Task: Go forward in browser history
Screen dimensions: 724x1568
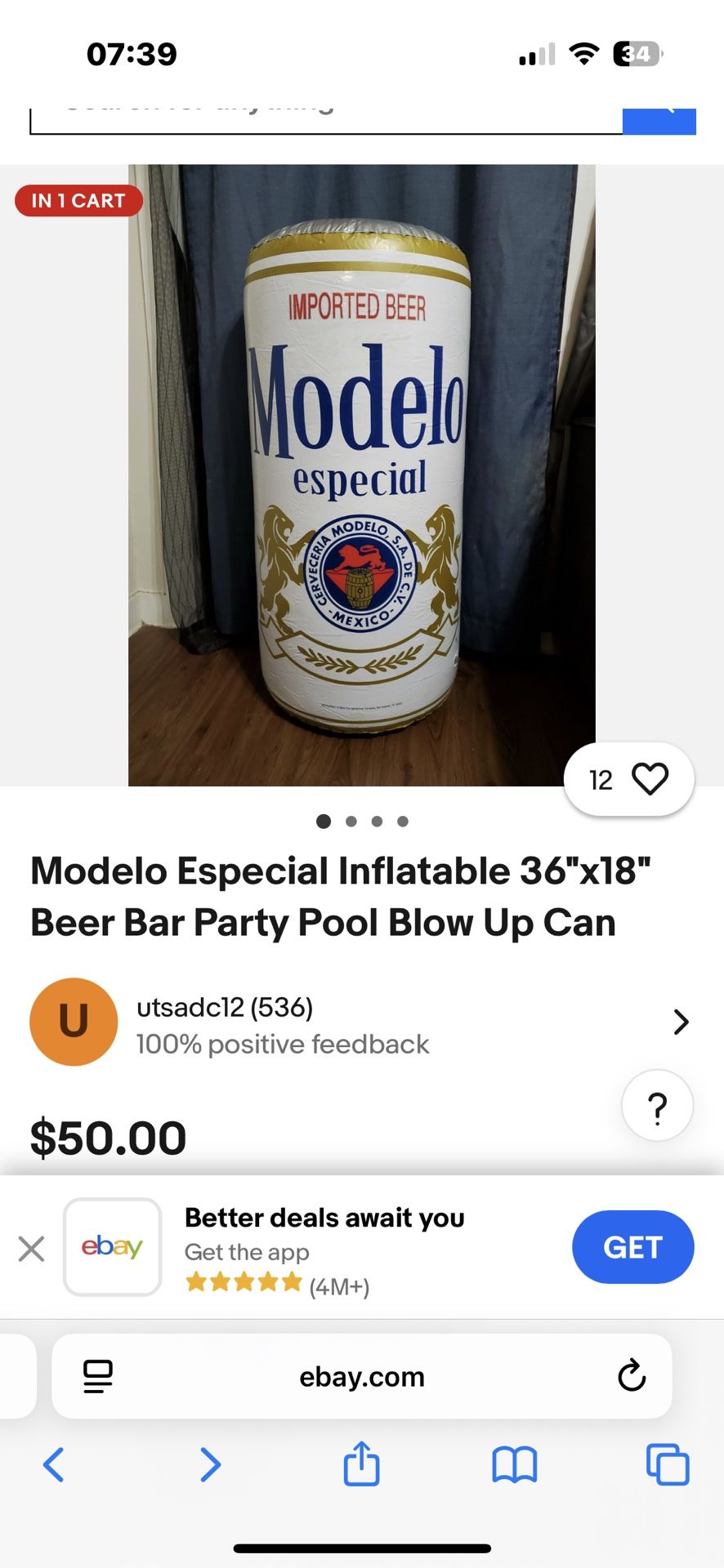Action: click(210, 1464)
